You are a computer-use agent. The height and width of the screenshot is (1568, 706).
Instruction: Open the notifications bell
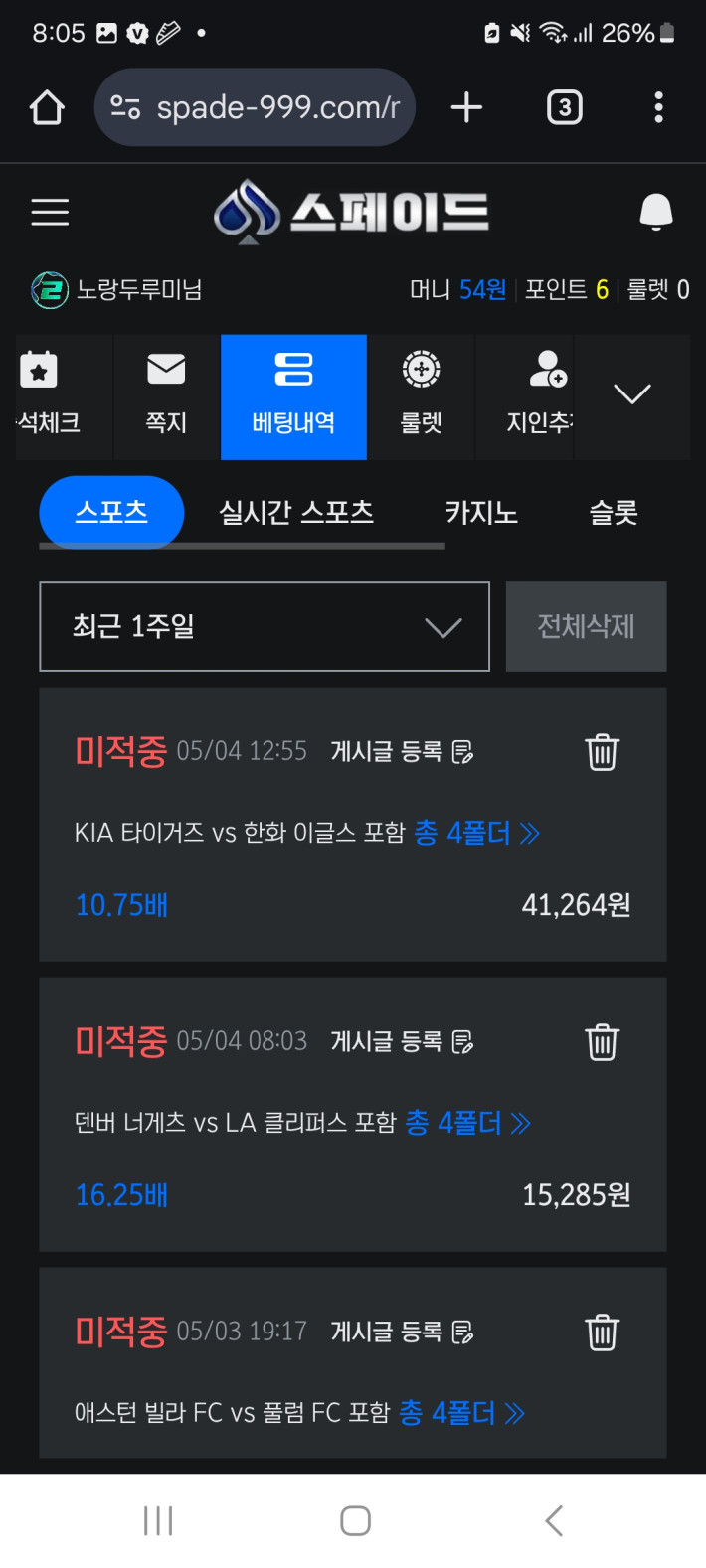point(655,212)
